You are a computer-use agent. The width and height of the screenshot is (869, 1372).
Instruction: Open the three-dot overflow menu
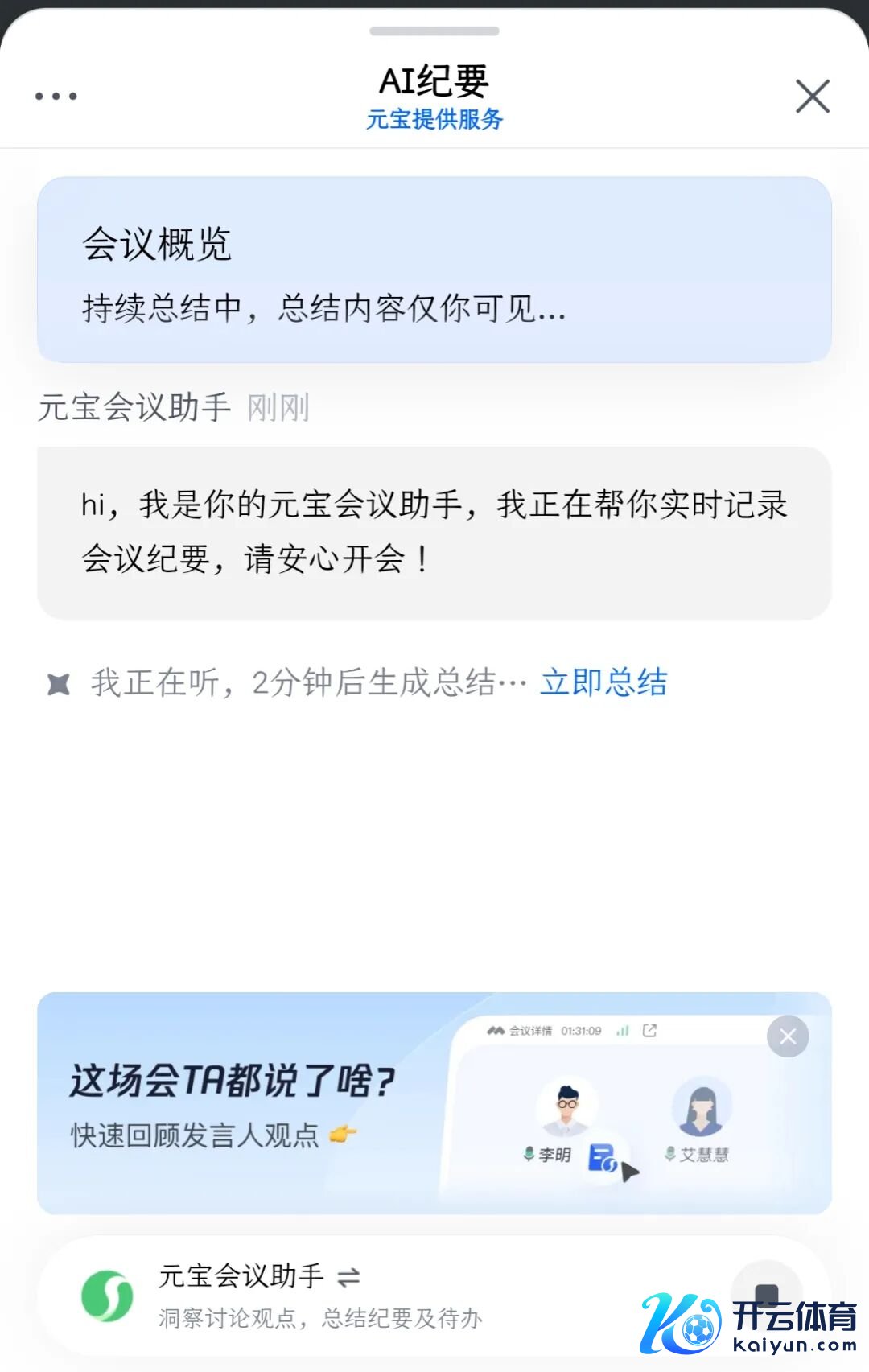pyautogui.click(x=56, y=97)
